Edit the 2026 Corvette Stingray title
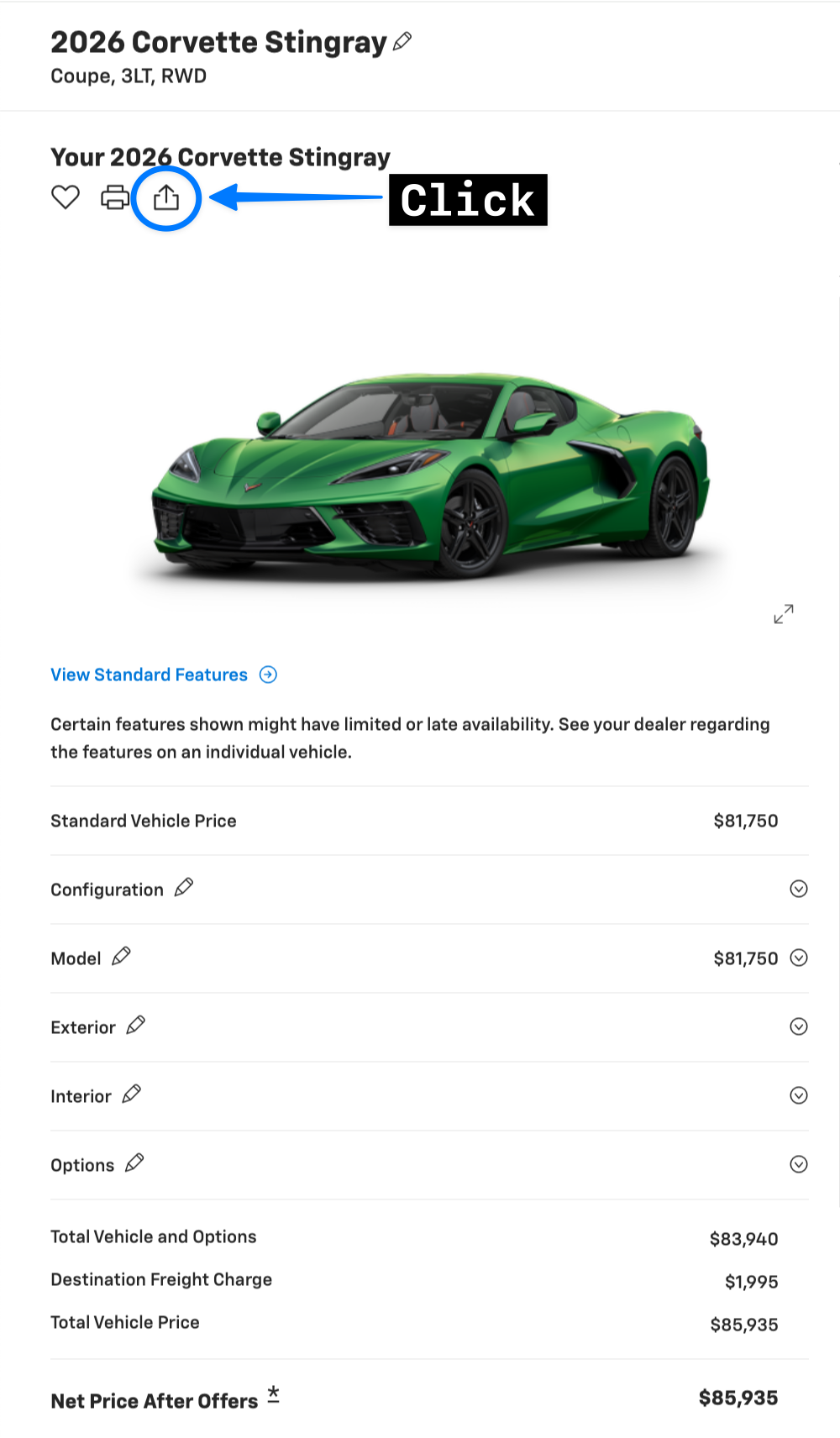 click(402, 41)
